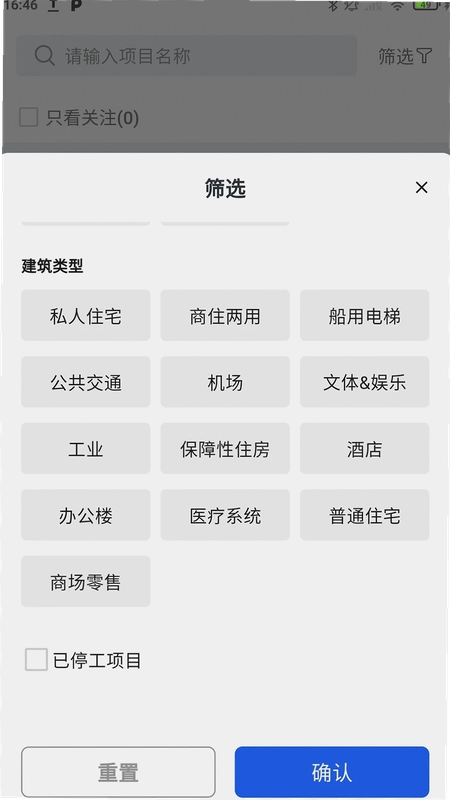Filter by 办公楼
Viewport: 450px width, 800px height.
86,515
